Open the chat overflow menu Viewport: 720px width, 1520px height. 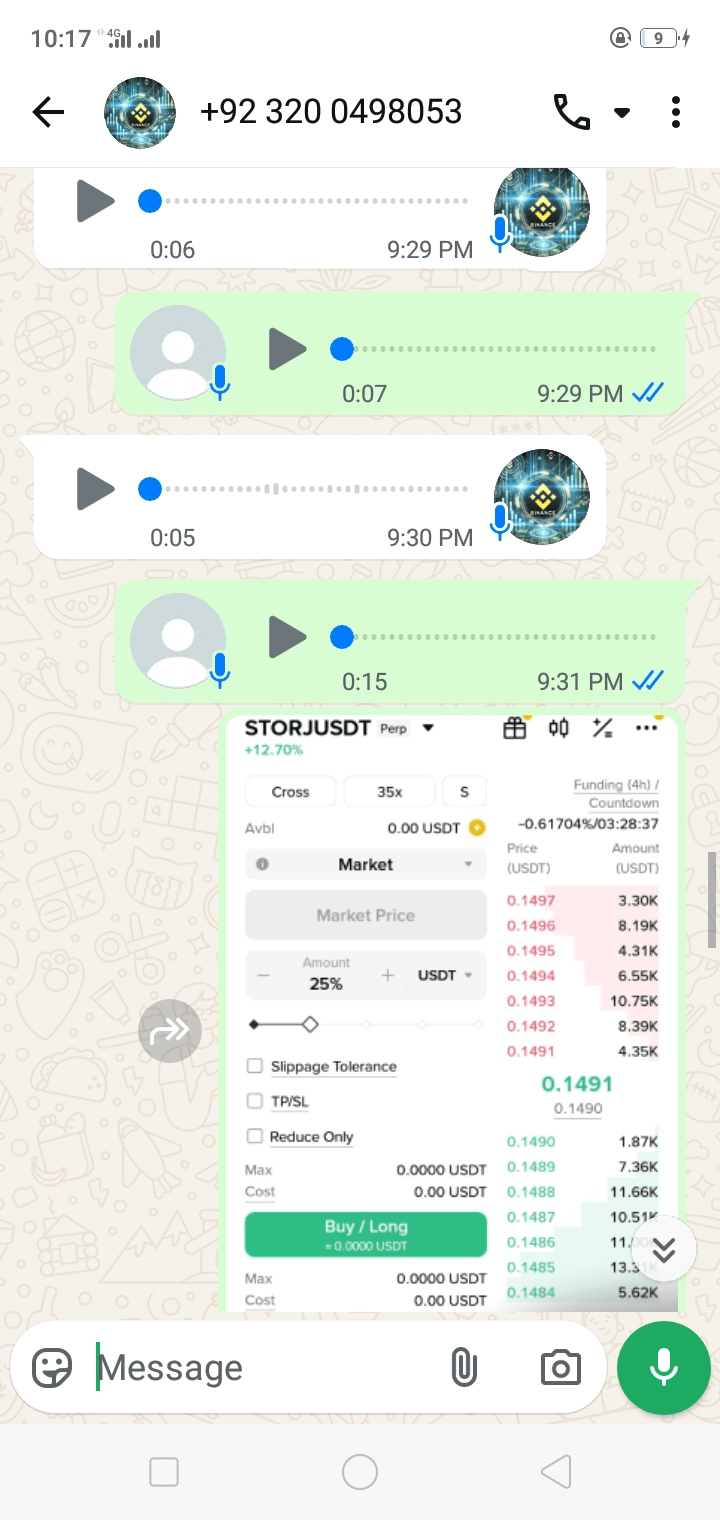tap(676, 112)
